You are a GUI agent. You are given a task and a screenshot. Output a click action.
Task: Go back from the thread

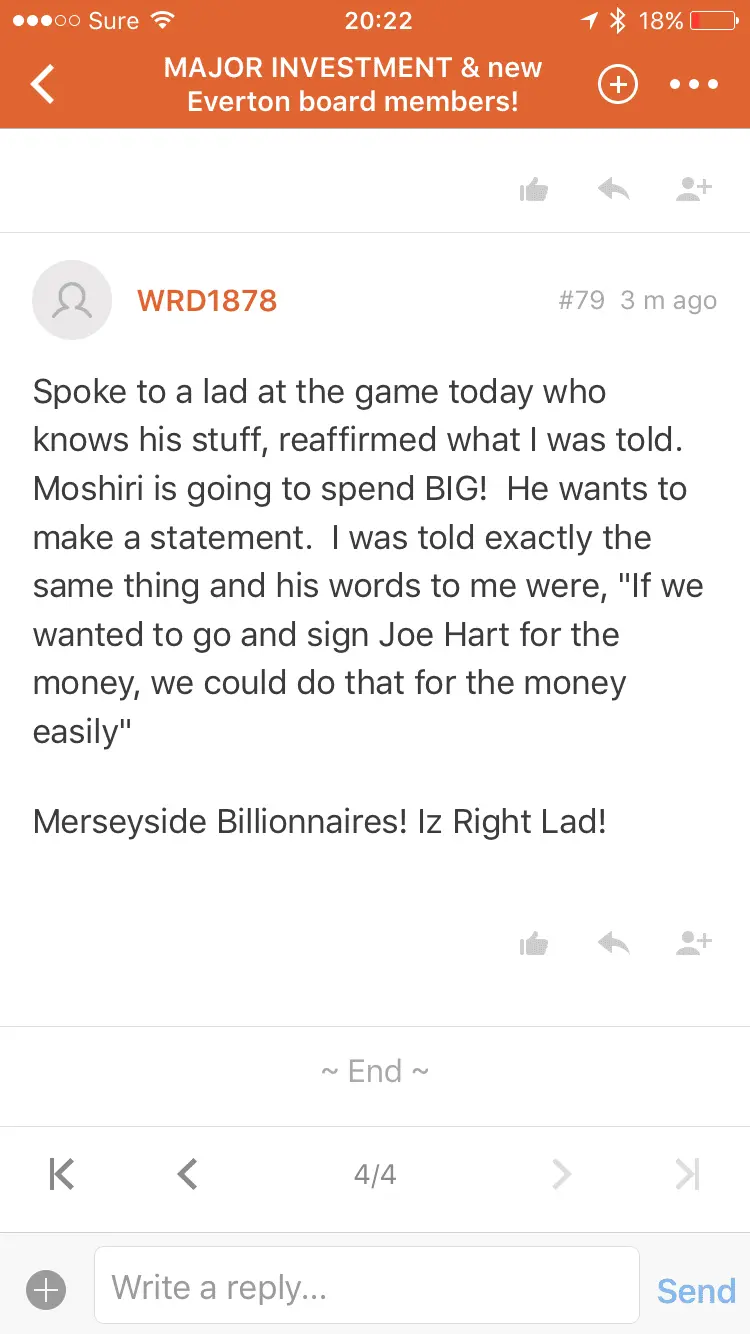[43, 85]
